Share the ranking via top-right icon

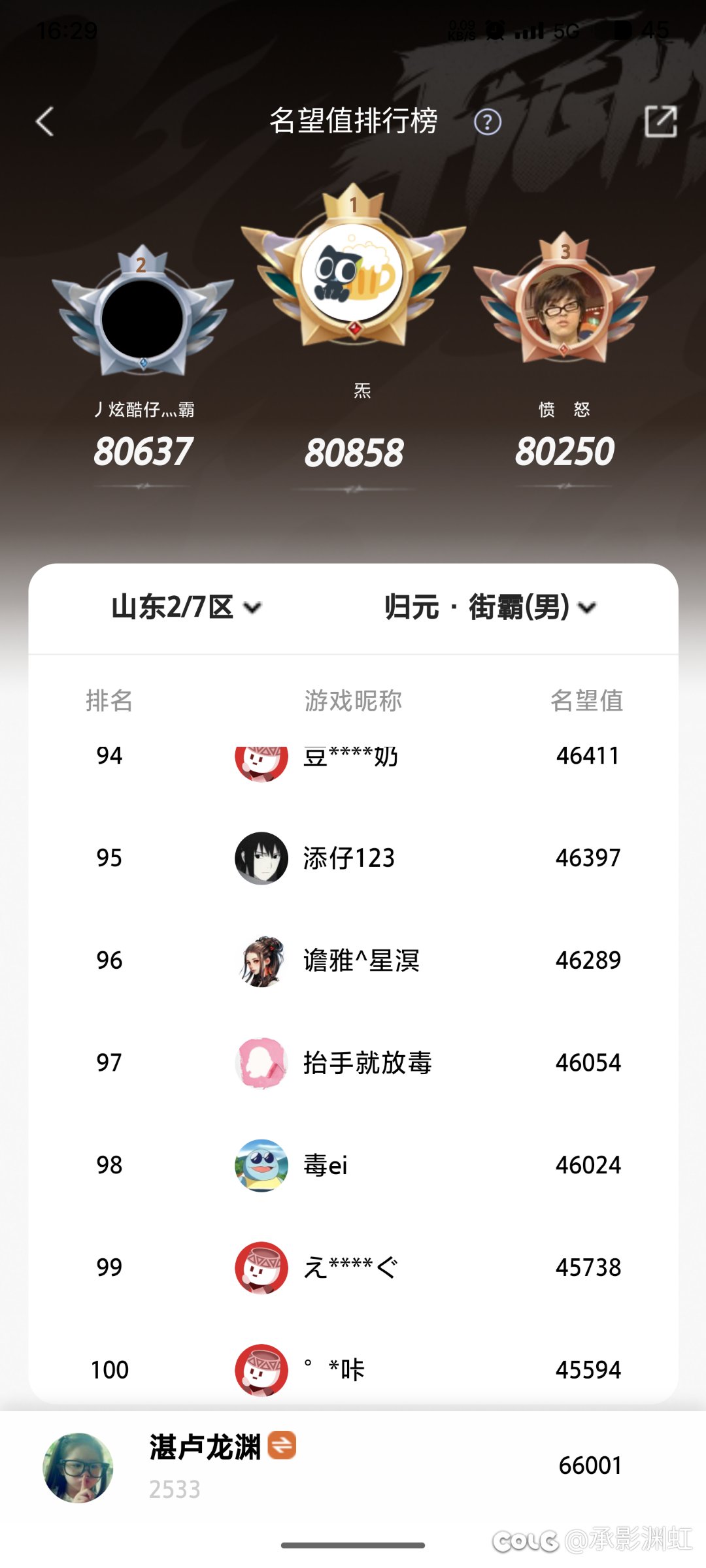pyautogui.click(x=661, y=122)
